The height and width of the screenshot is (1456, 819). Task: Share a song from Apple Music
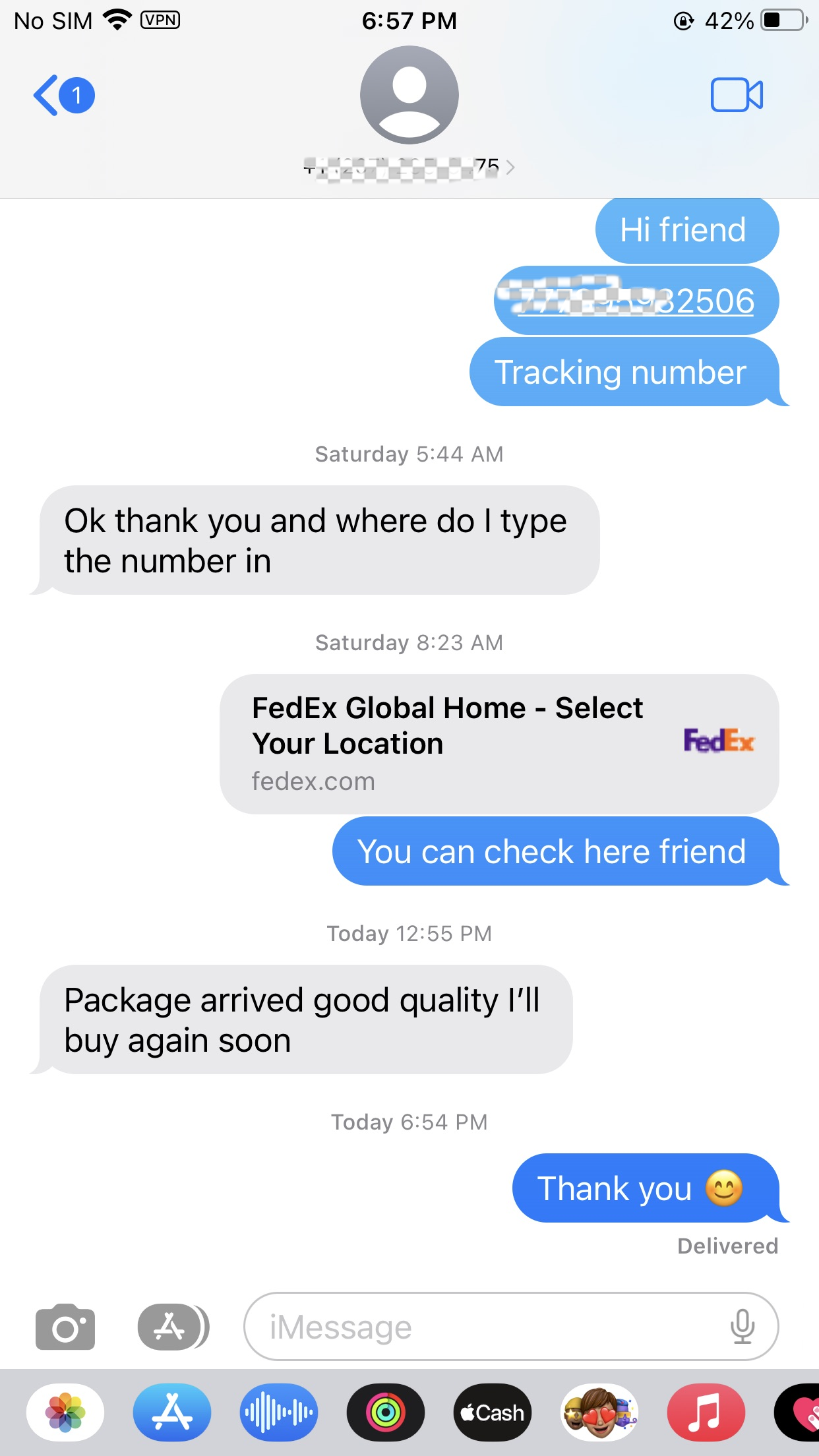tap(706, 1412)
